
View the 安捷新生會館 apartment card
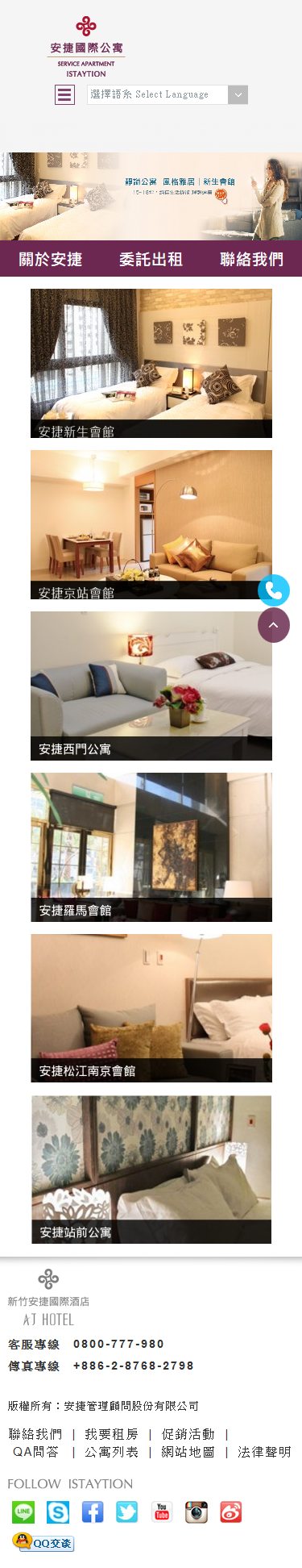point(151,364)
